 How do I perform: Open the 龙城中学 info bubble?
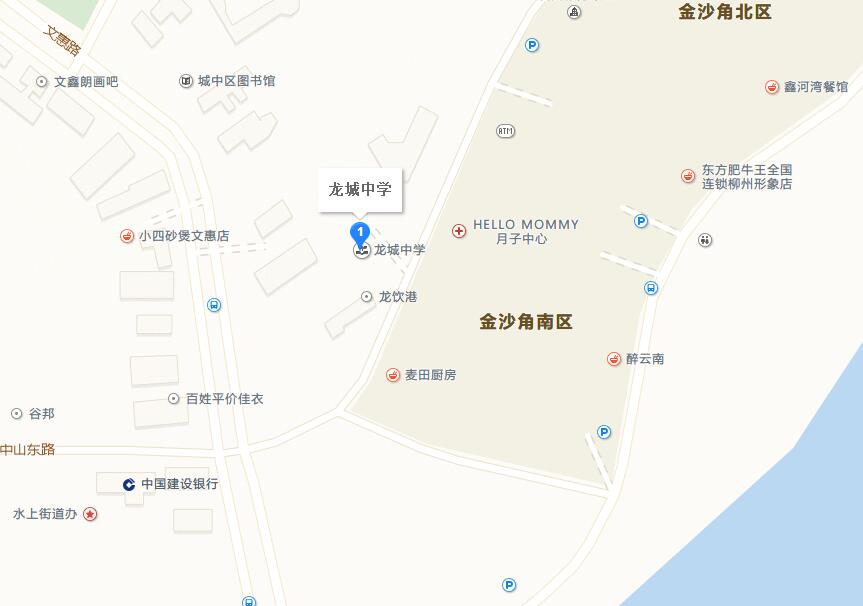tap(360, 189)
